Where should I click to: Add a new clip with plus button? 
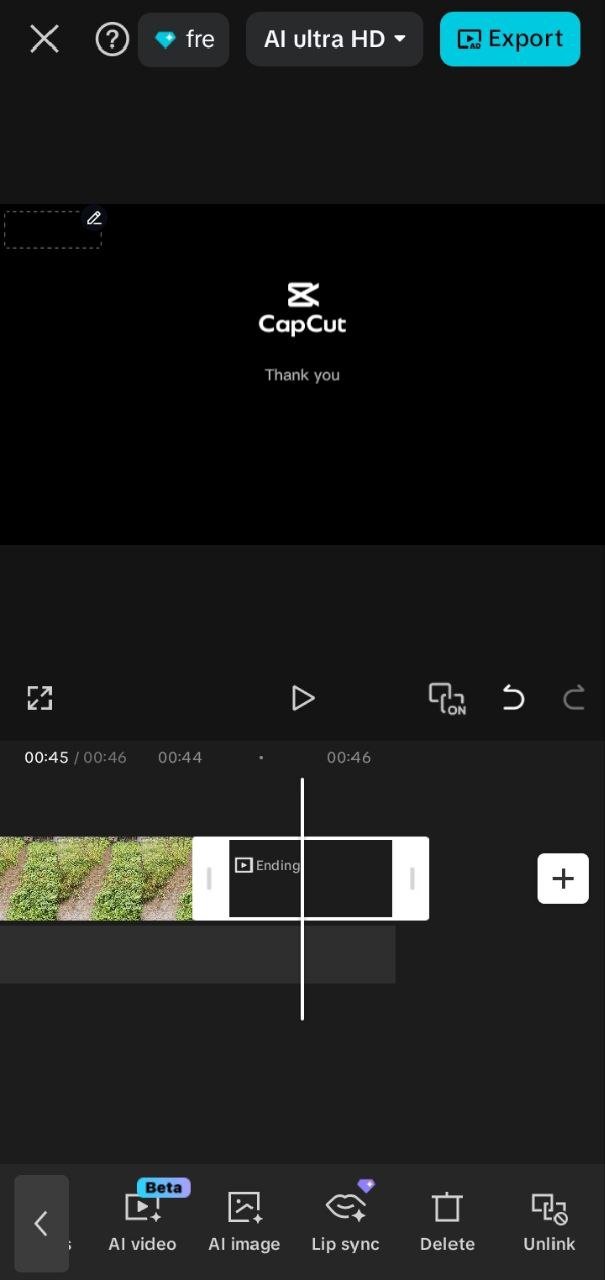(563, 879)
